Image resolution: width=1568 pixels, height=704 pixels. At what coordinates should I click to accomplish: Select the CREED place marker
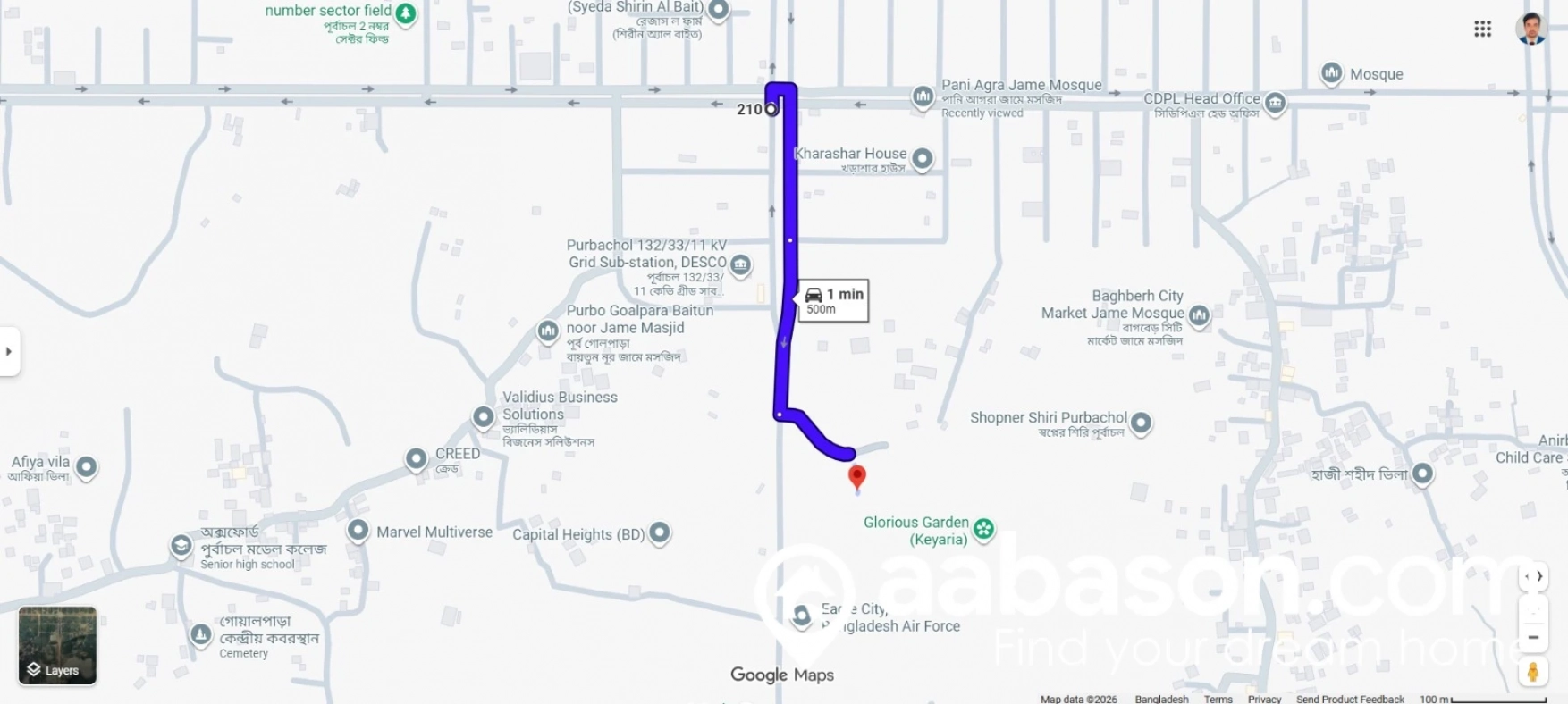coord(416,459)
